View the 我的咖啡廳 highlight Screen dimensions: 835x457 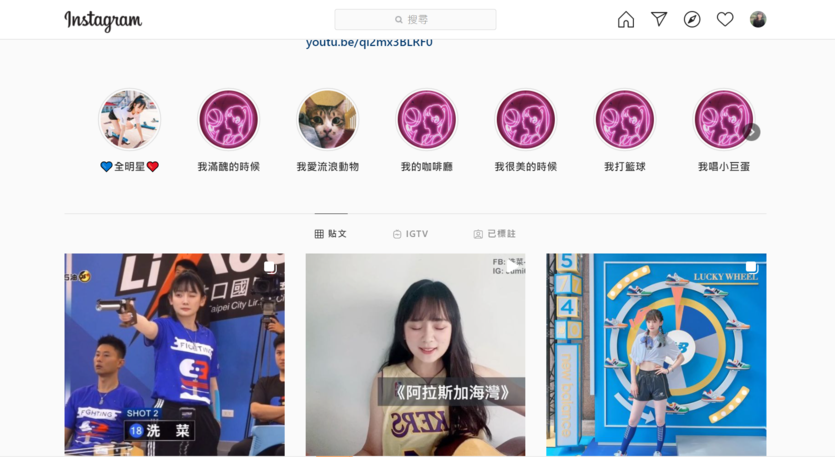pyautogui.click(x=427, y=120)
